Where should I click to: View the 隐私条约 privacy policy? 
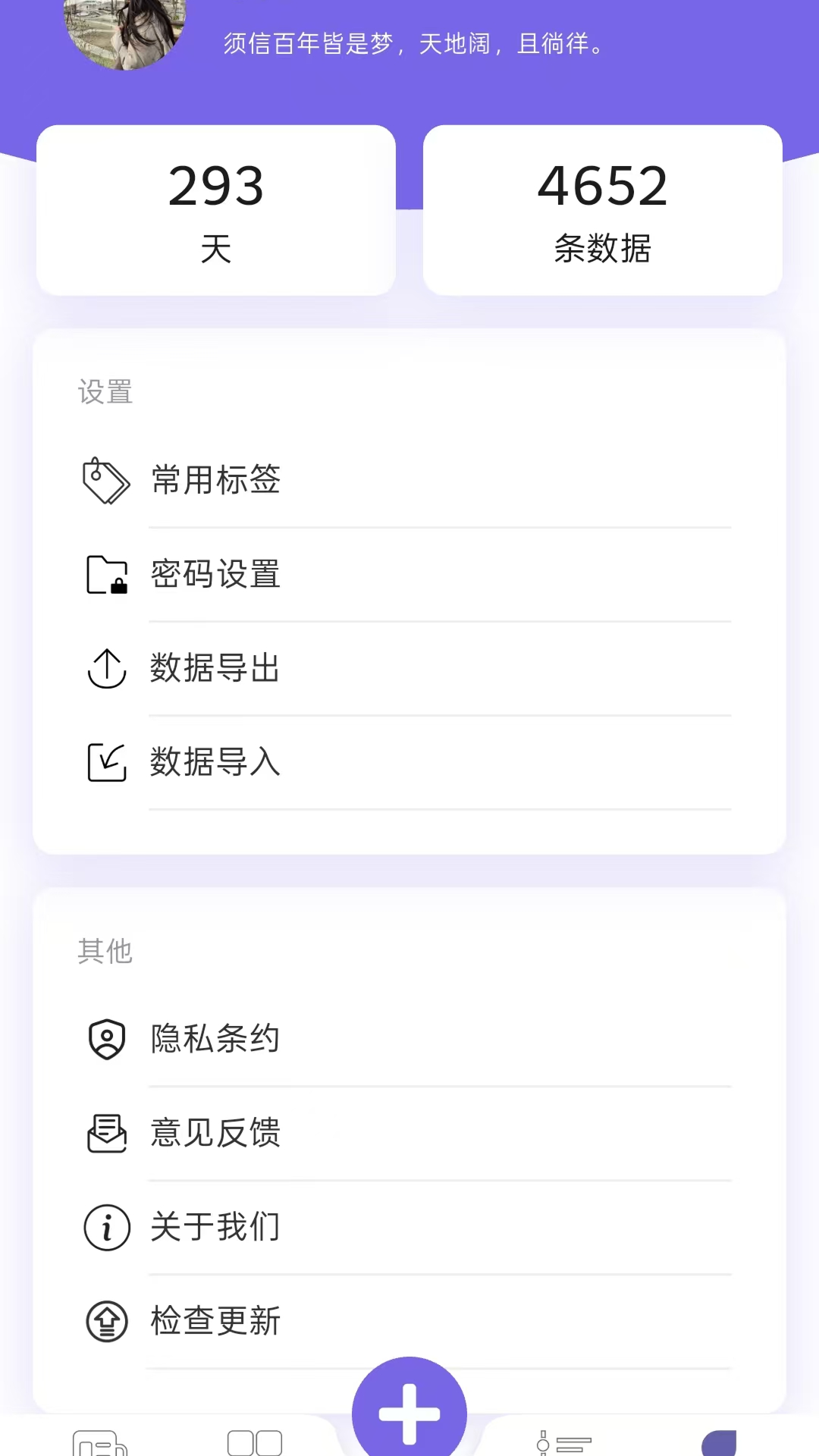[x=216, y=1039]
